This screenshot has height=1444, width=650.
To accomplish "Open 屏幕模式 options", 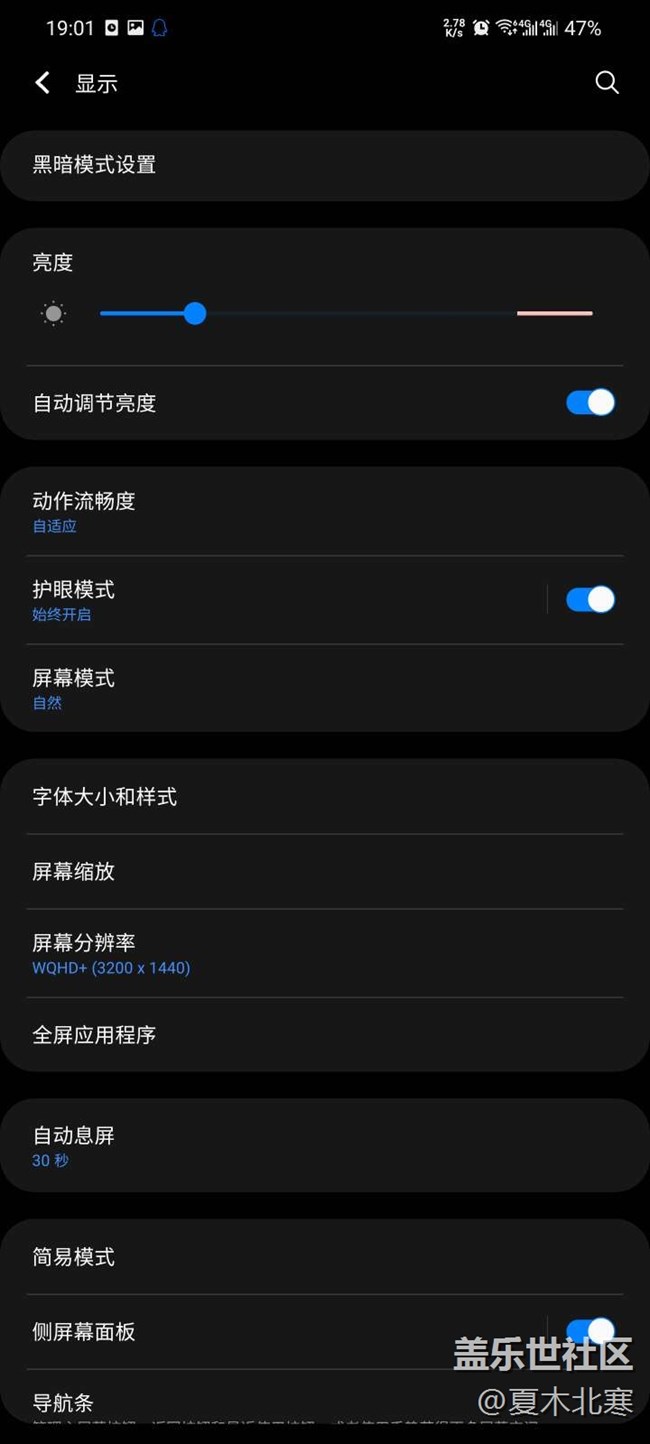I will click(x=325, y=688).
